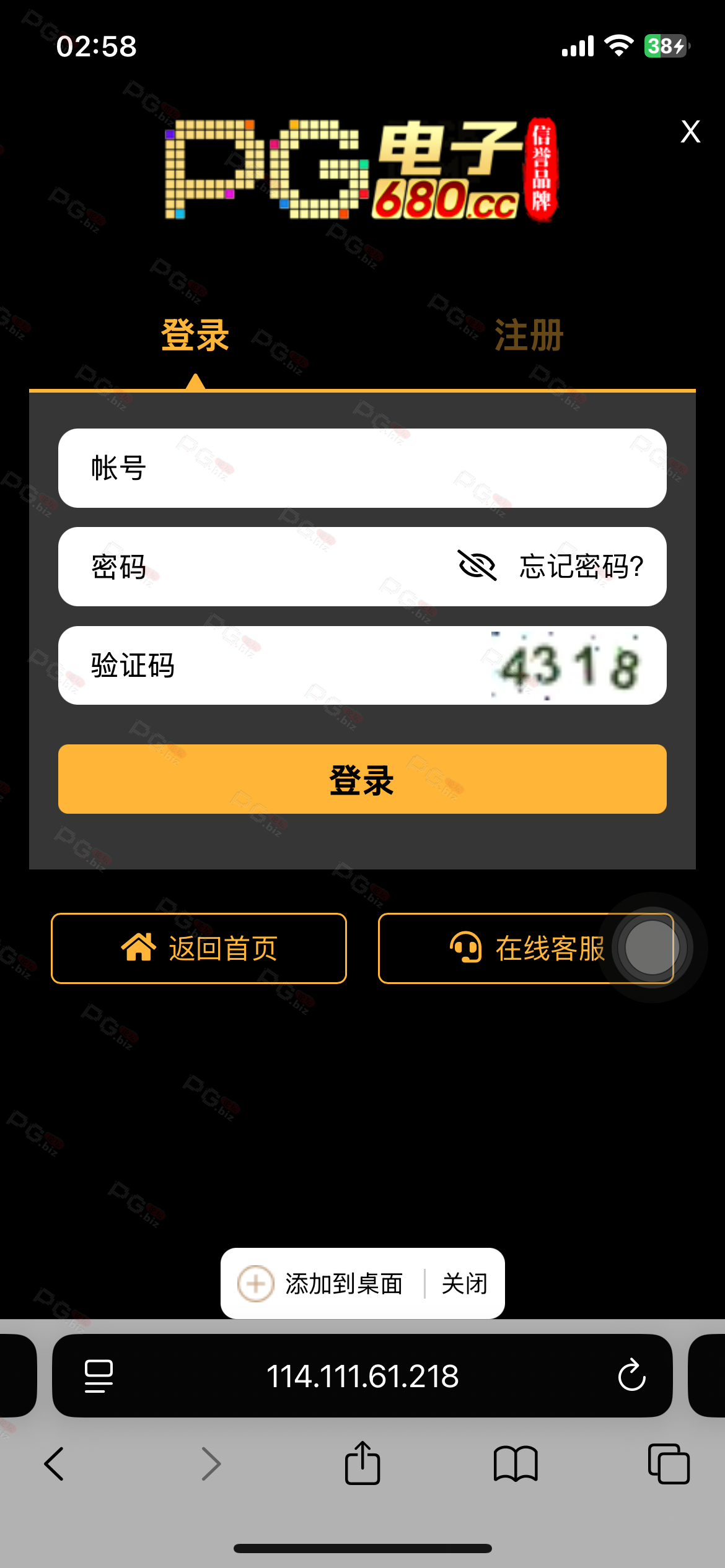This screenshot has width=725, height=1568.
Task: Focus the 帐号 input field
Action: (x=362, y=468)
